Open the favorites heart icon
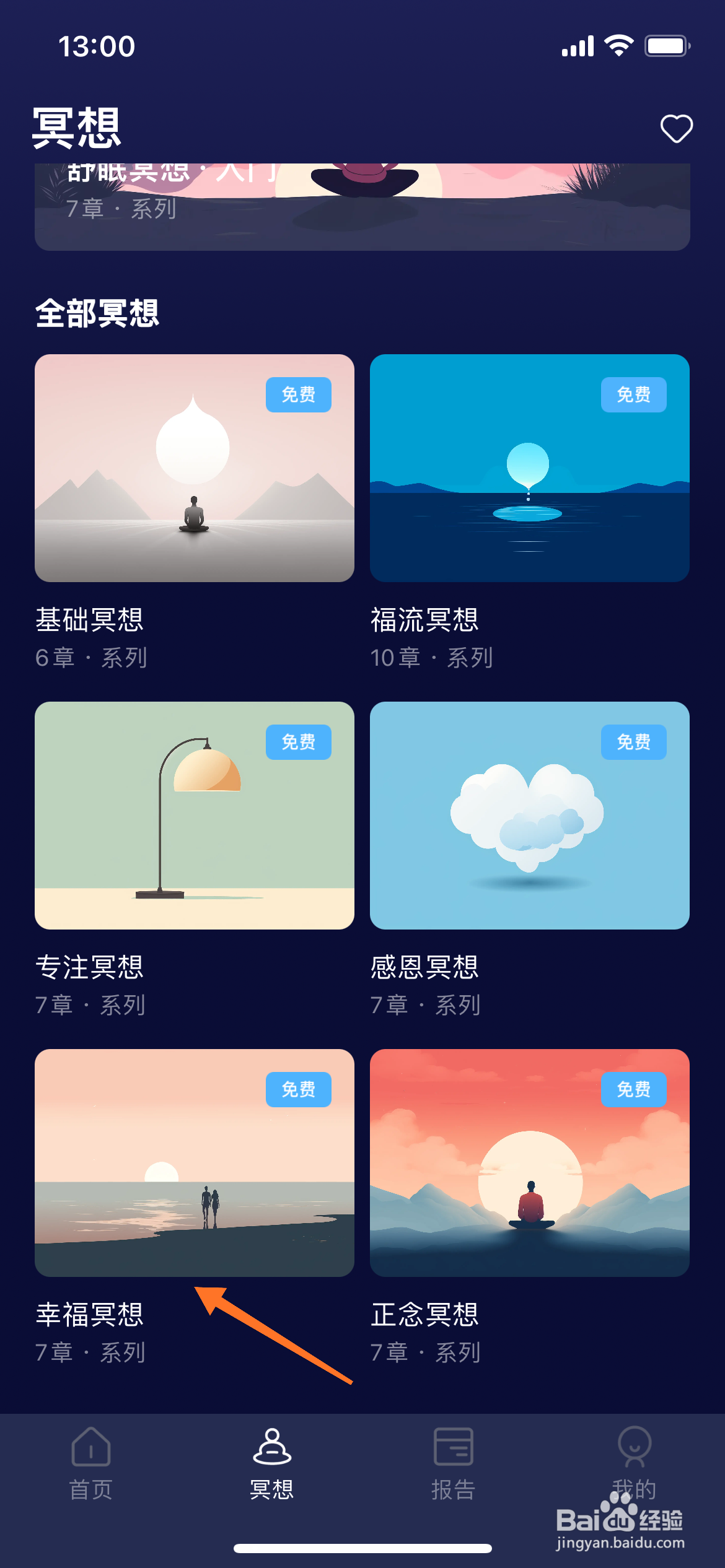The image size is (725, 1568). [x=676, y=129]
